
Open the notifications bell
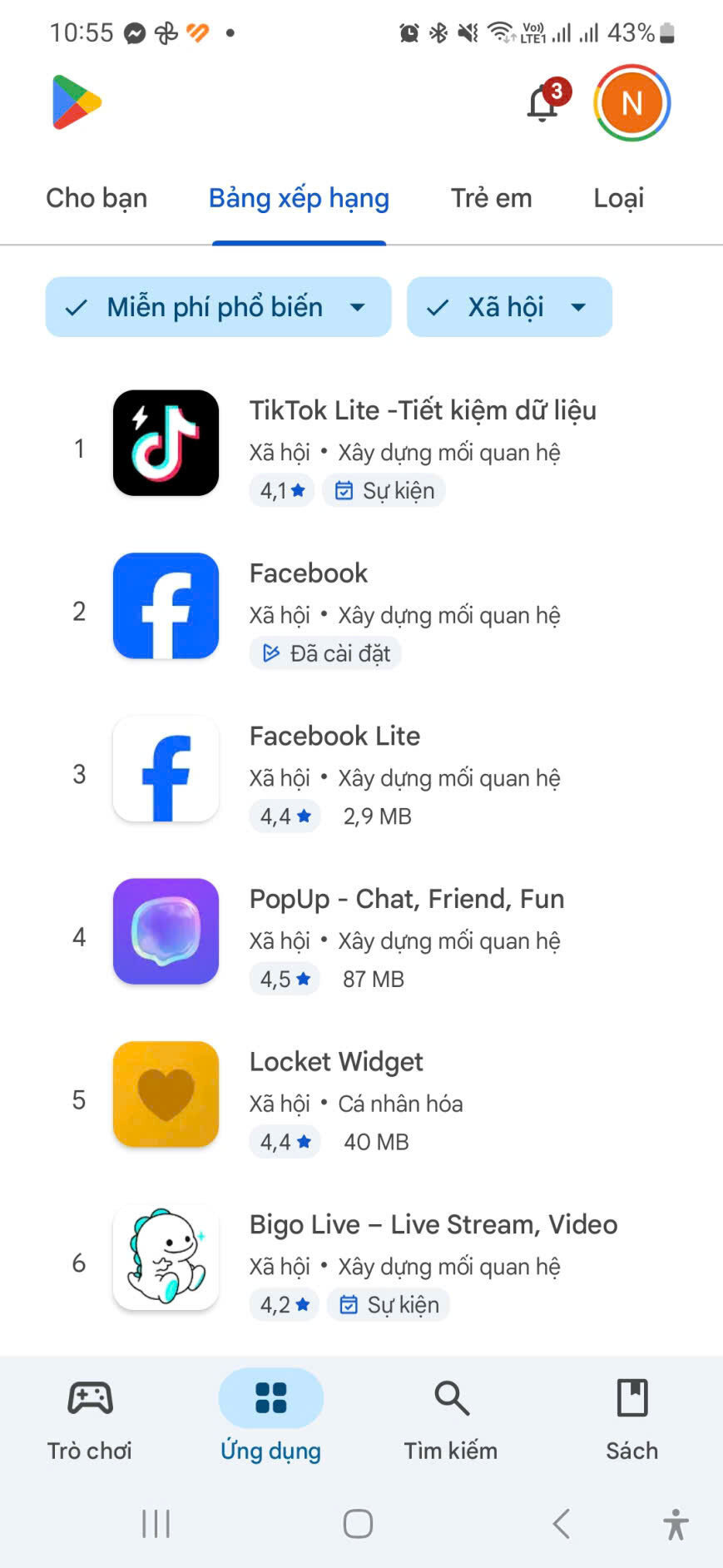coord(543,104)
